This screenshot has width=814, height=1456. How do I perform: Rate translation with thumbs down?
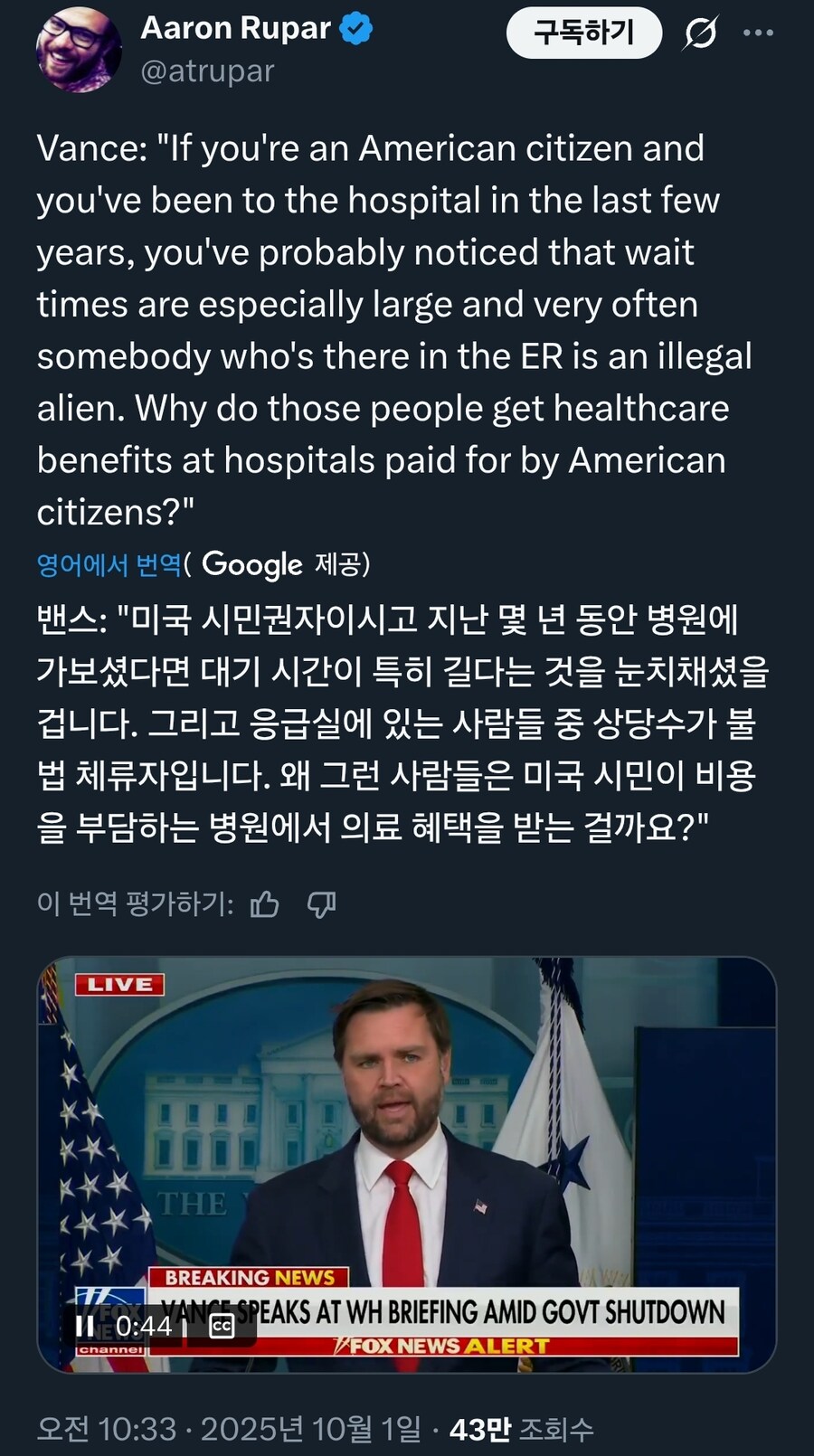(321, 903)
